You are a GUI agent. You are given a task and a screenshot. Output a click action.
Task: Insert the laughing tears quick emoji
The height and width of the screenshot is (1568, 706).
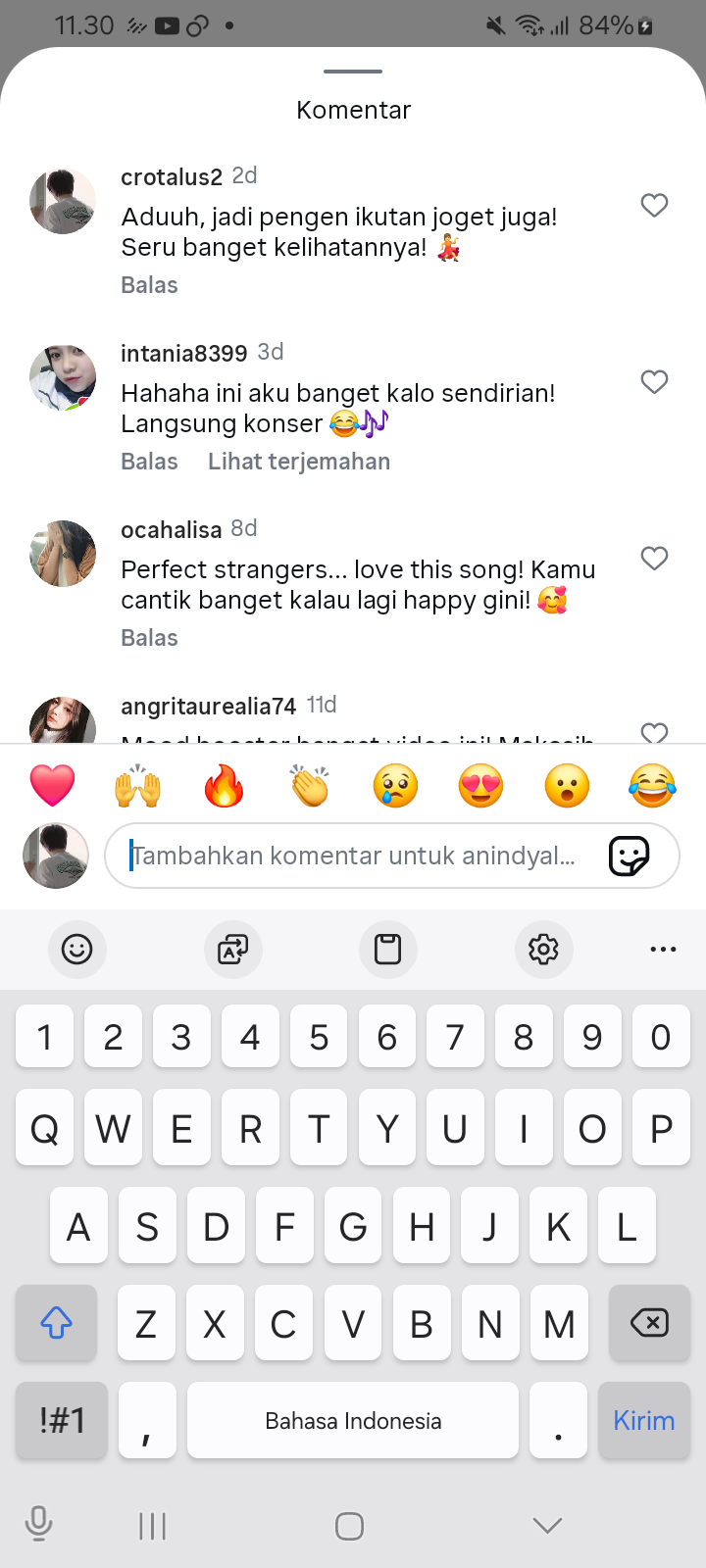[652, 786]
